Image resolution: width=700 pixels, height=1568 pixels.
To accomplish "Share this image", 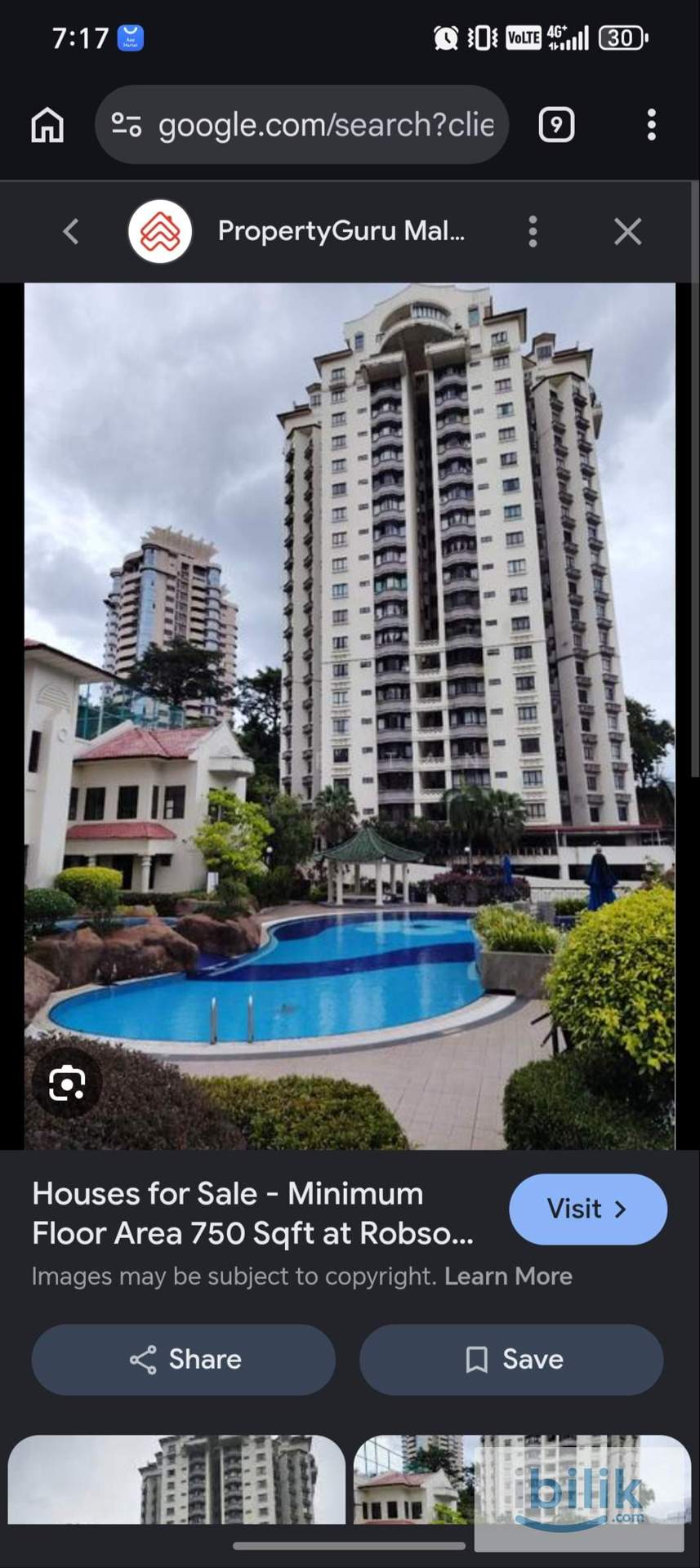I will (x=184, y=1360).
